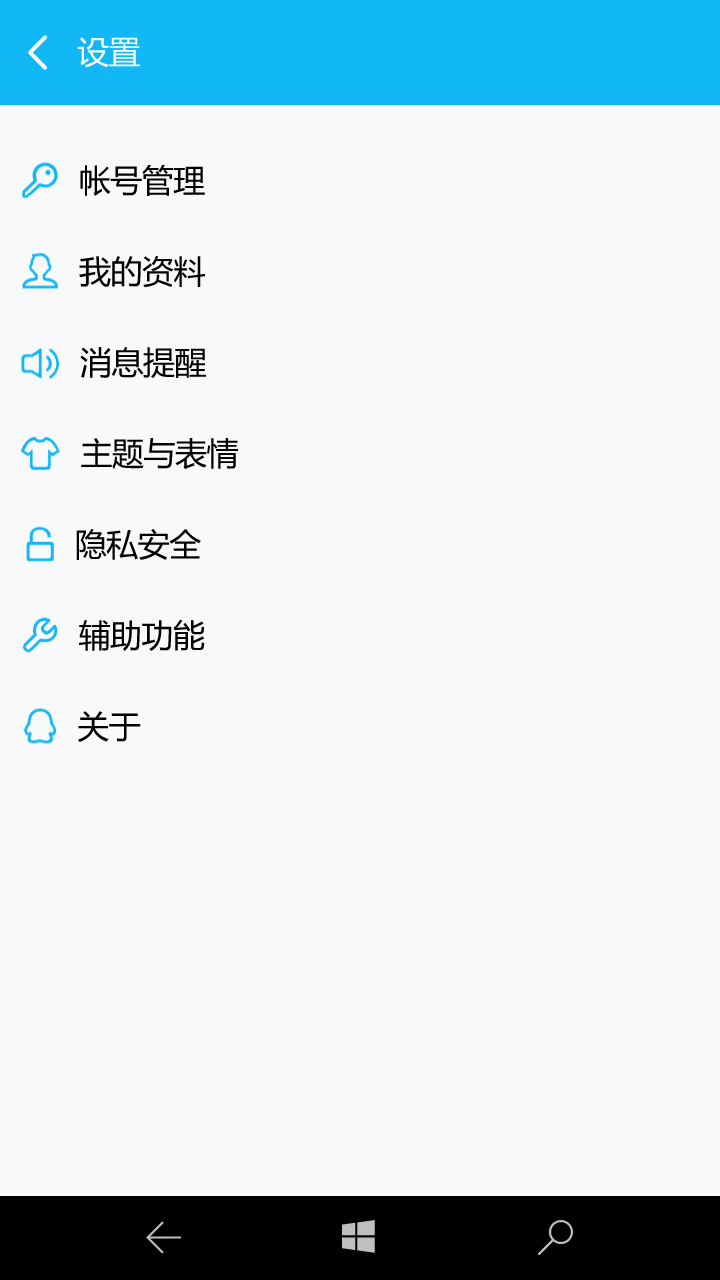The image size is (720, 1280).
Task: Go back from the 设置 page
Action: [x=38, y=53]
